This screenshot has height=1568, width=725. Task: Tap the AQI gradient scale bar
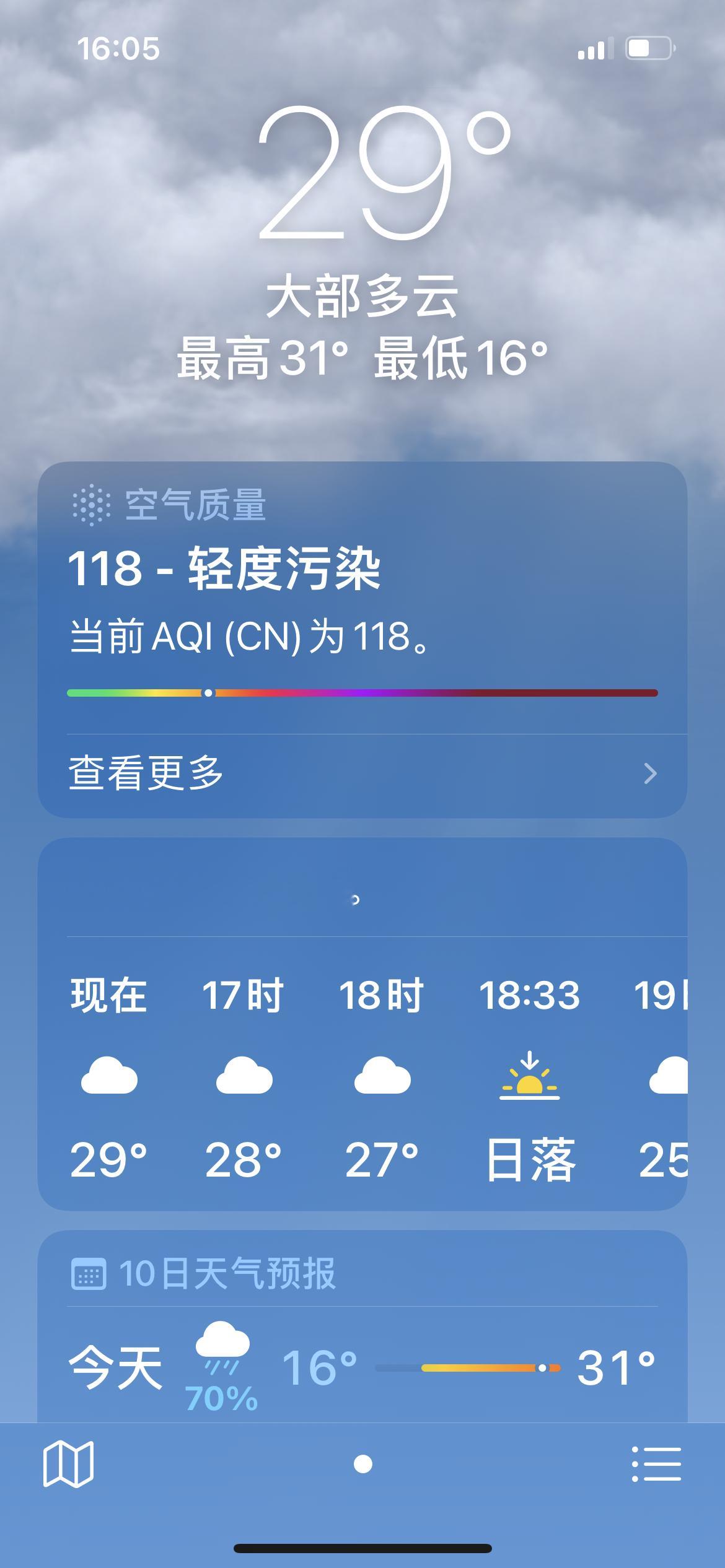pos(362,694)
